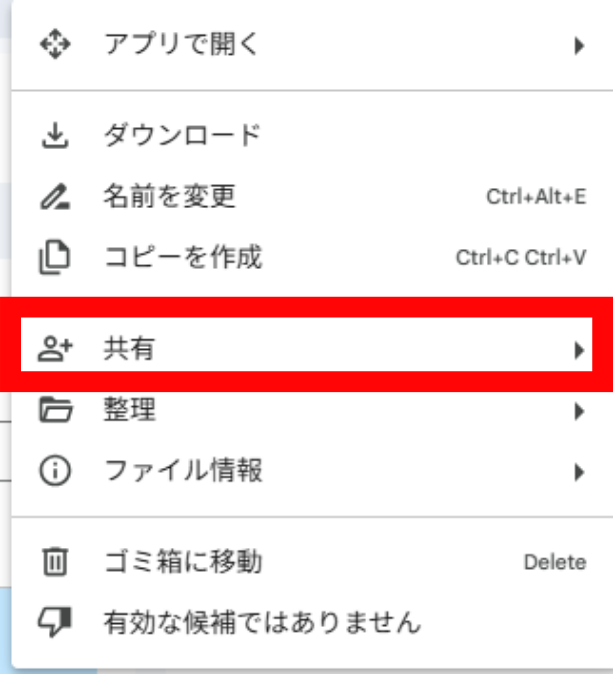The width and height of the screenshot is (614, 675).
Task: Tap コピーを作成 to make a copy
Action: tap(312, 257)
